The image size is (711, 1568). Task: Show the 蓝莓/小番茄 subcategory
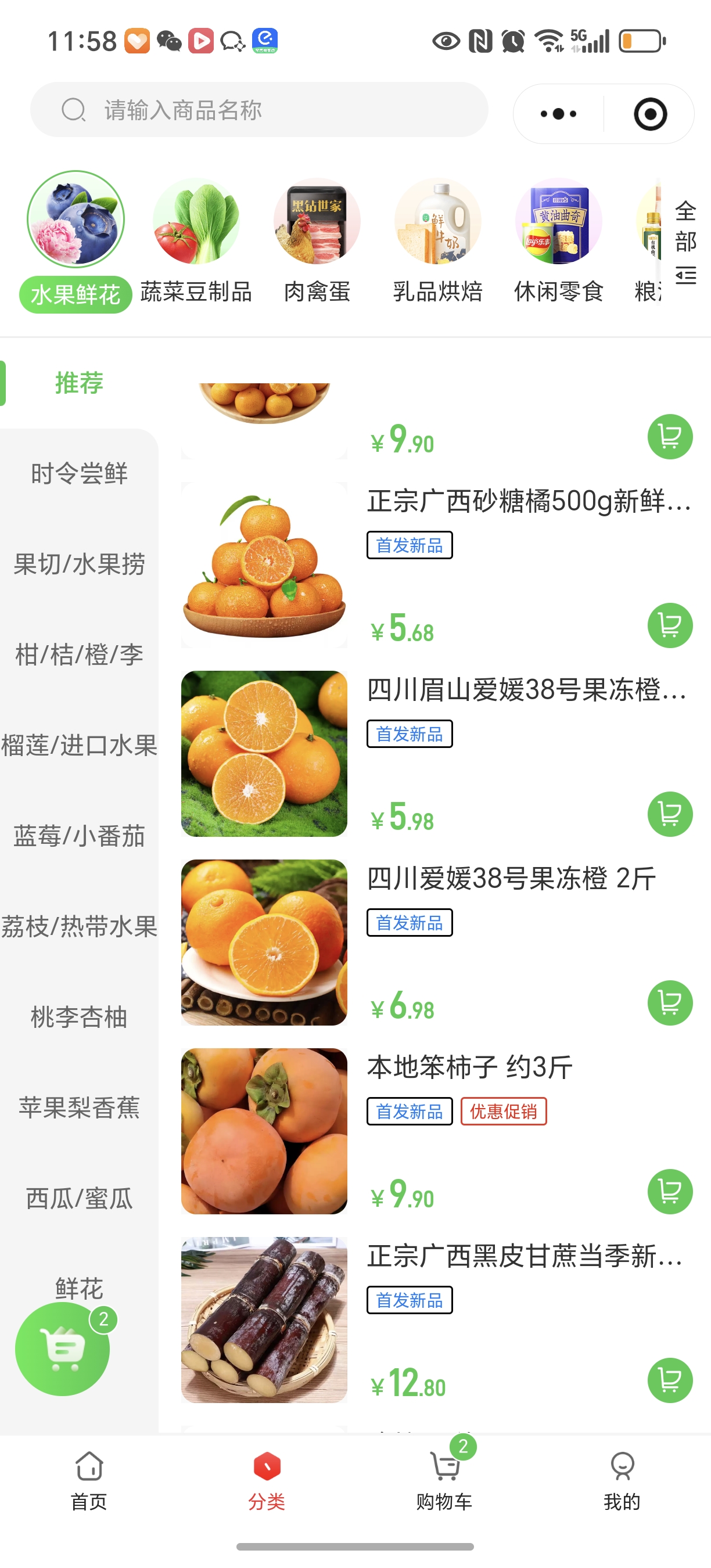tap(79, 836)
